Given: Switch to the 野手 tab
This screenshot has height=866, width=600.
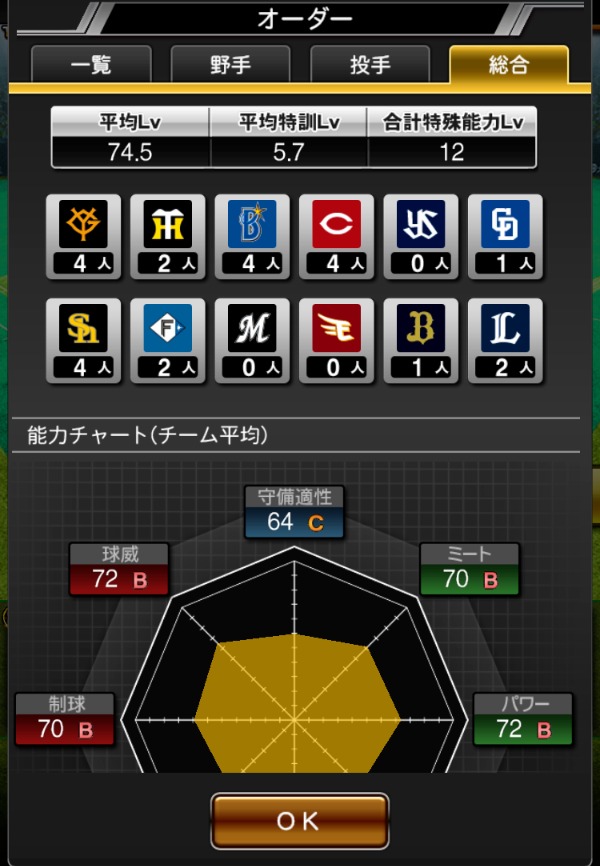Looking at the screenshot, I should coord(231,66).
